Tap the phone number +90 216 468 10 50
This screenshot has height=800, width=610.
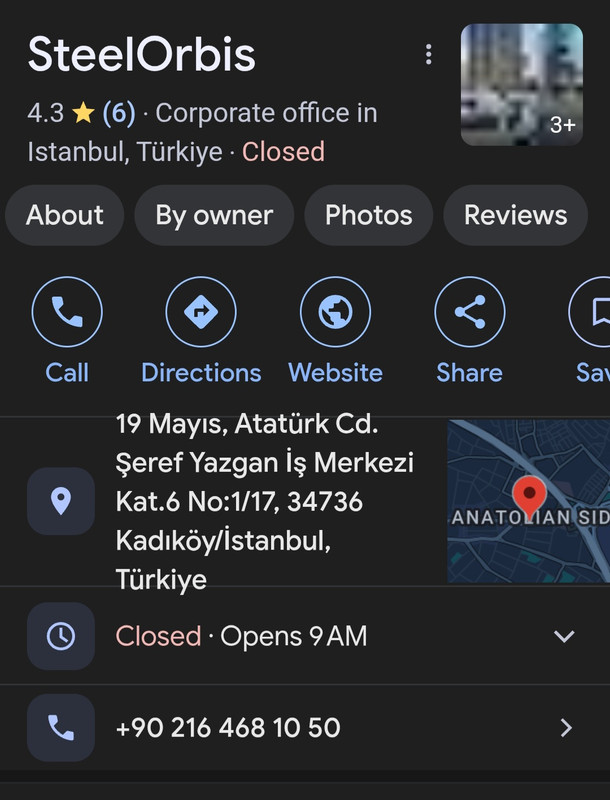pyautogui.click(x=228, y=728)
